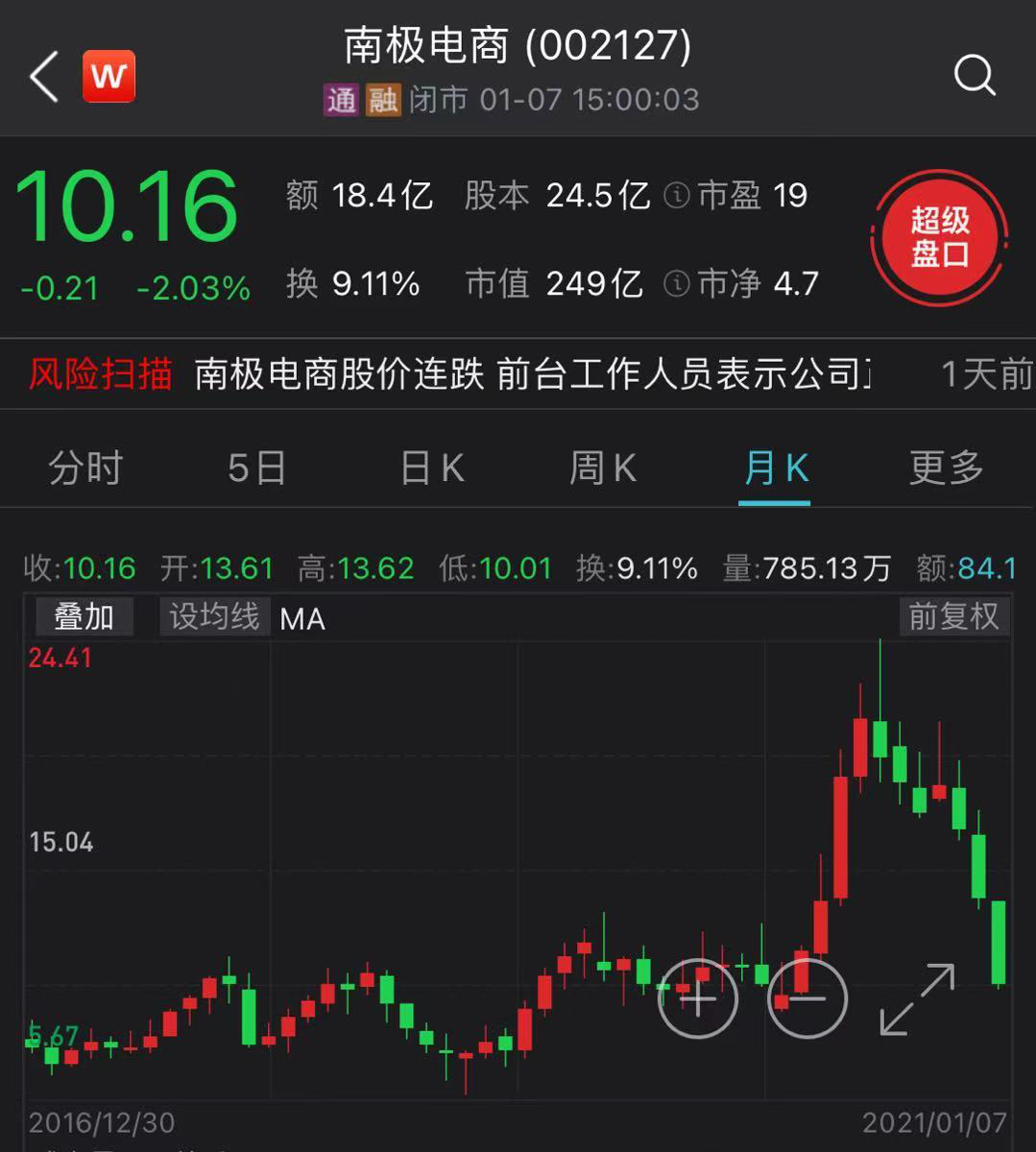Tap the search magnifier icon
This screenshot has height=1152, width=1036.
tap(976, 76)
